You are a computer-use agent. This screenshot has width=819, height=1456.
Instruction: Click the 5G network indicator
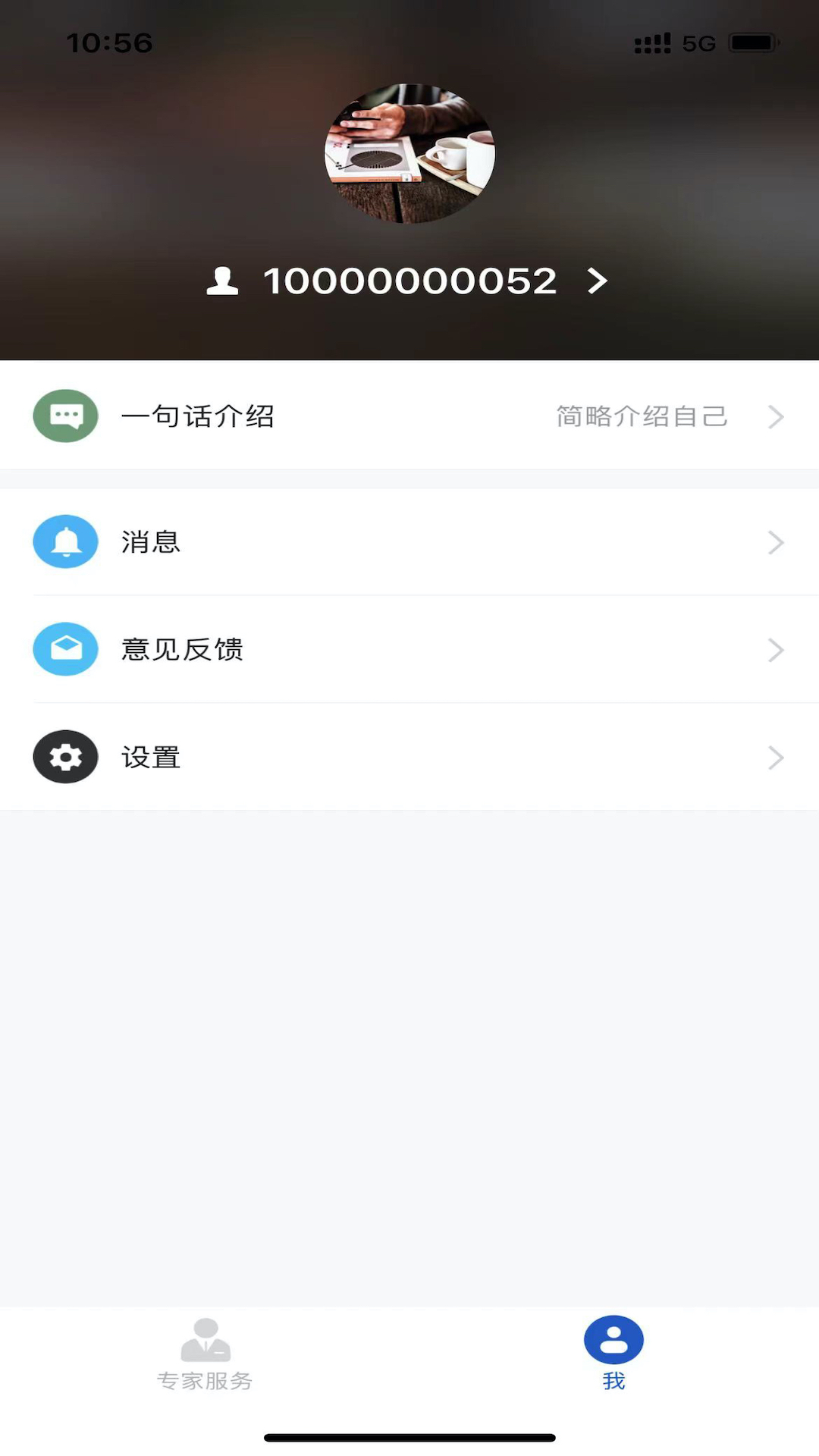click(x=698, y=43)
